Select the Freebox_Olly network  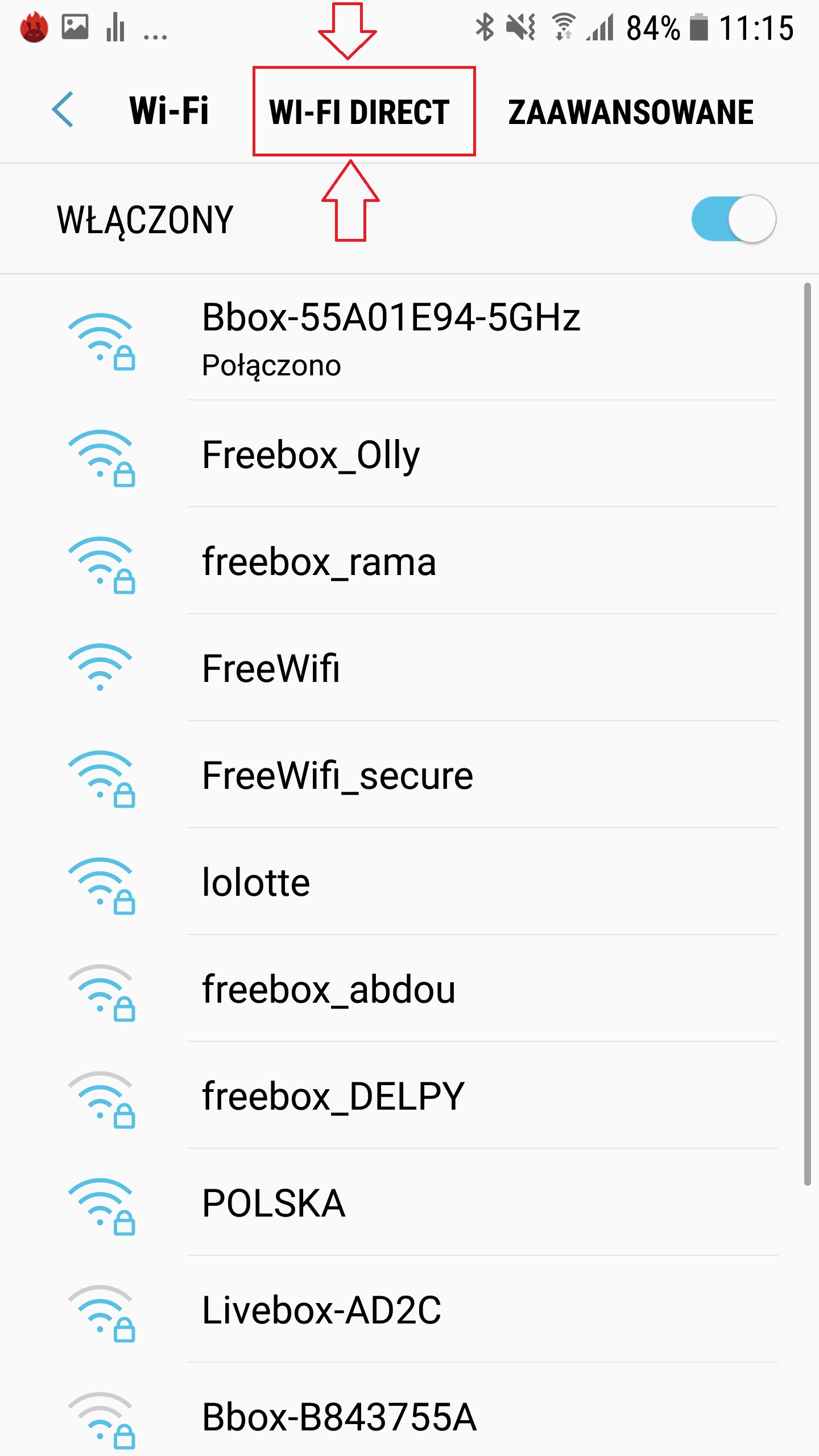(x=409, y=454)
